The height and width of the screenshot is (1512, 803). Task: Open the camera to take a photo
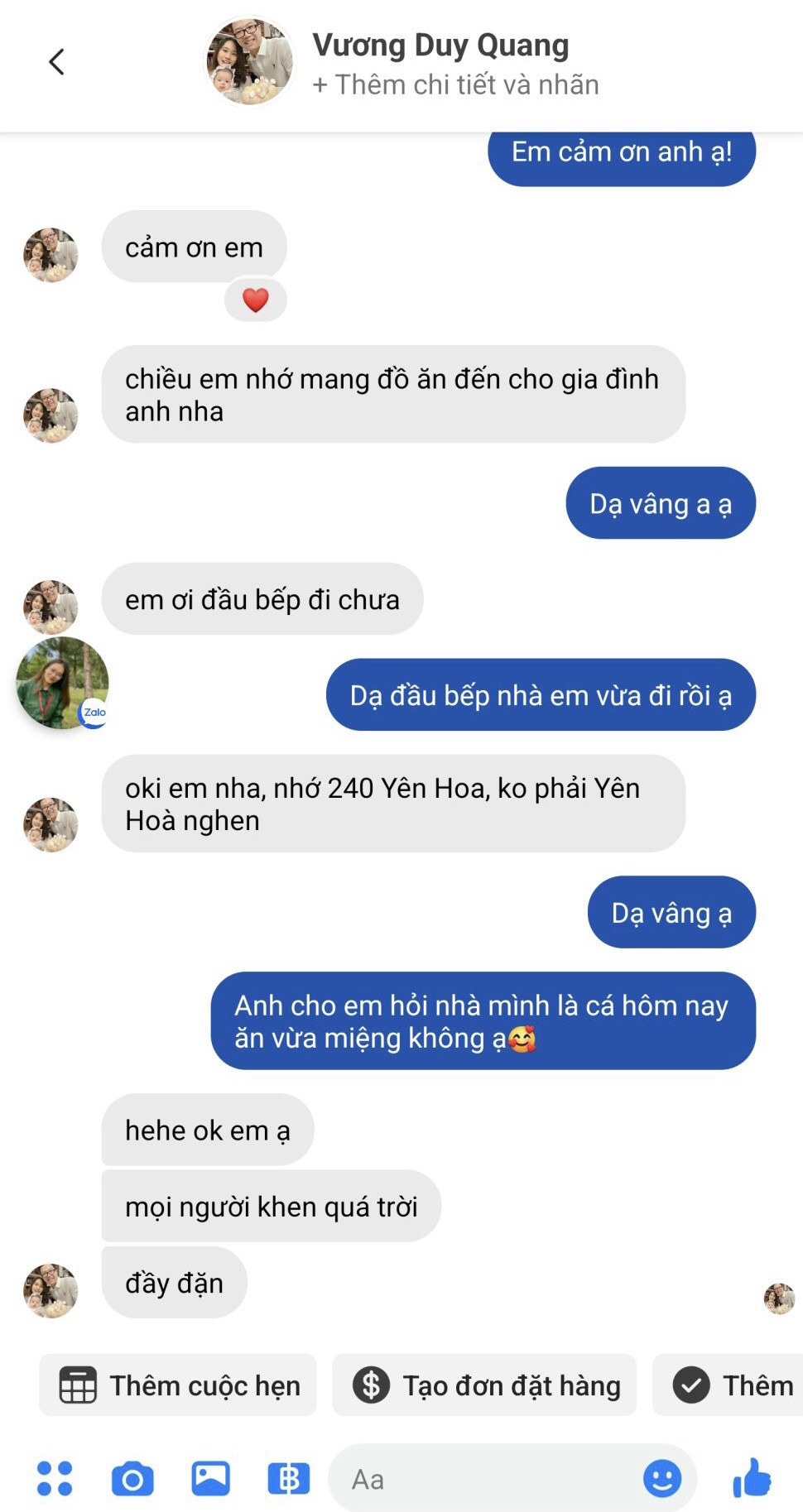132,1478
